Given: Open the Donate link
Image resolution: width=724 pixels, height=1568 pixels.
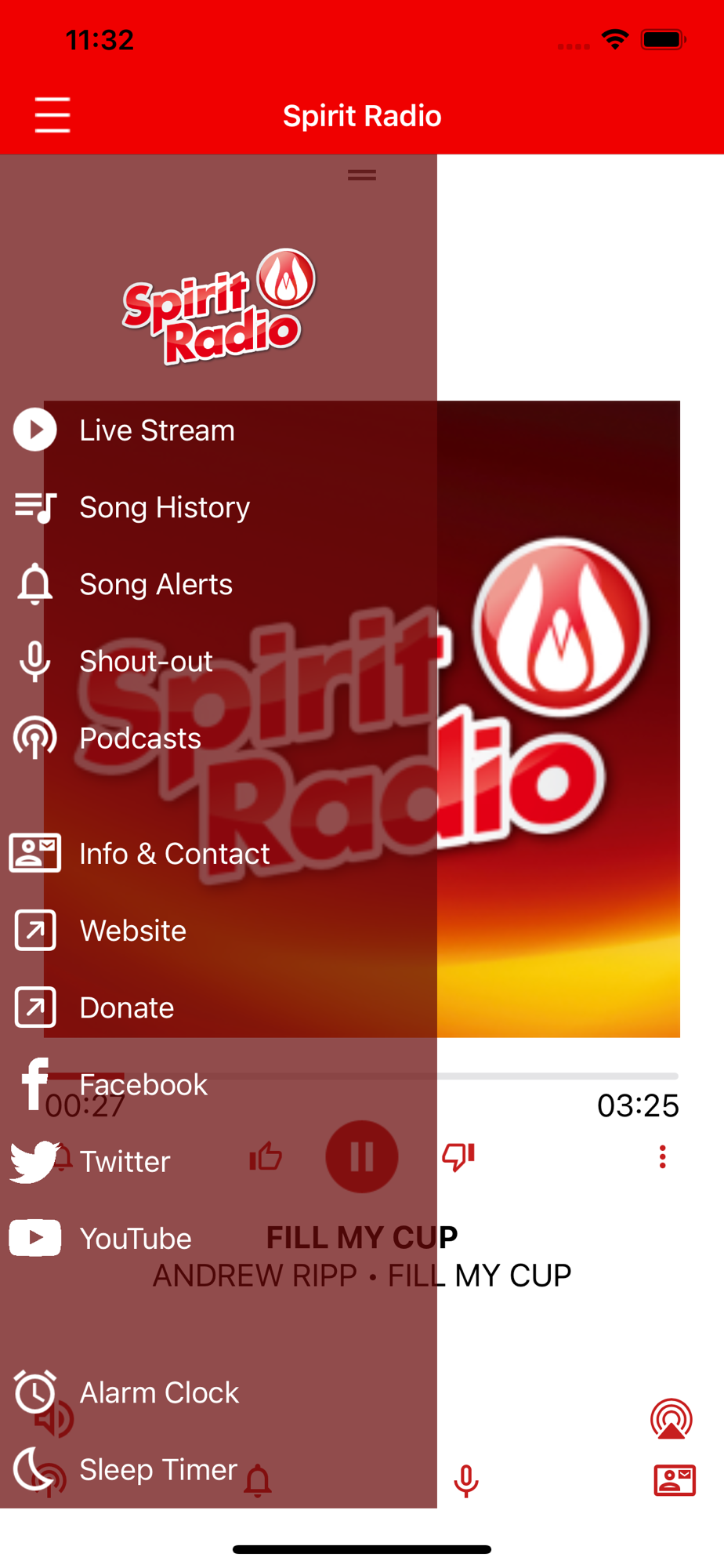Looking at the screenshot, I should point(126,1007).
